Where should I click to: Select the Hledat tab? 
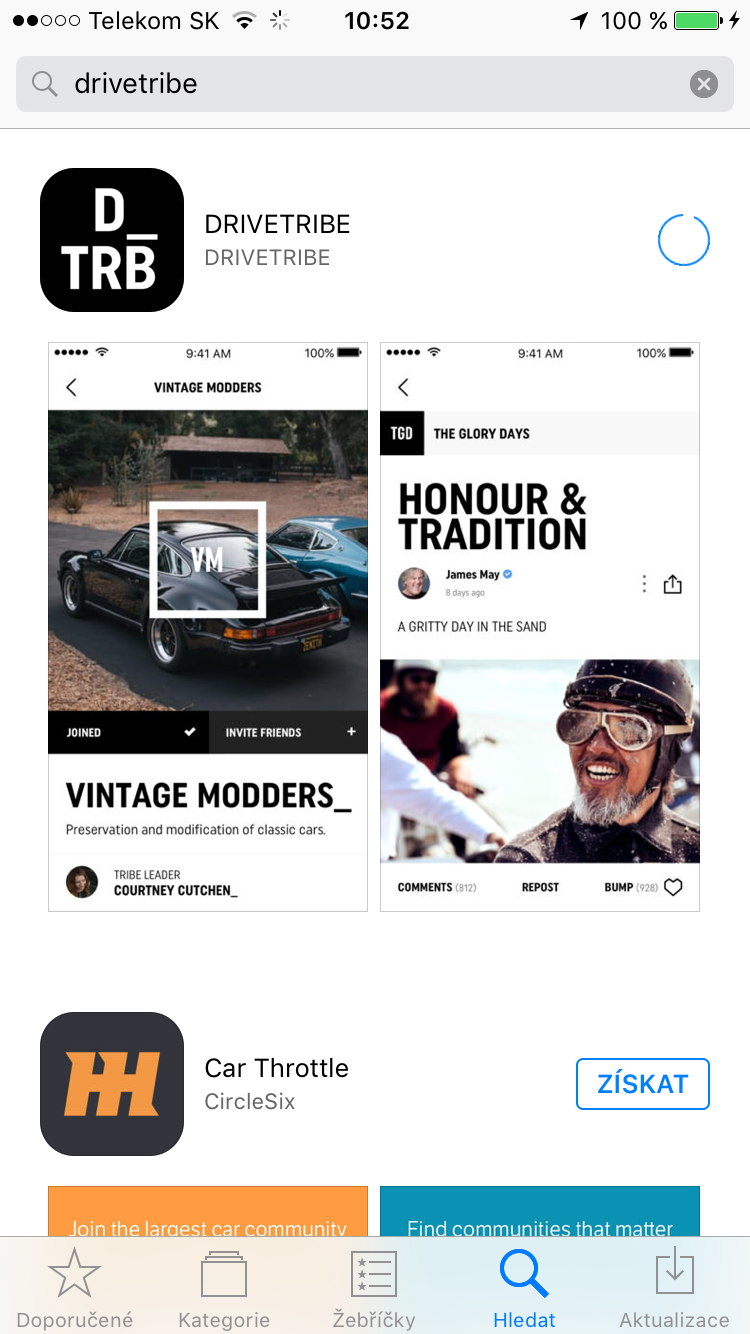click(x=524, y=1290)
